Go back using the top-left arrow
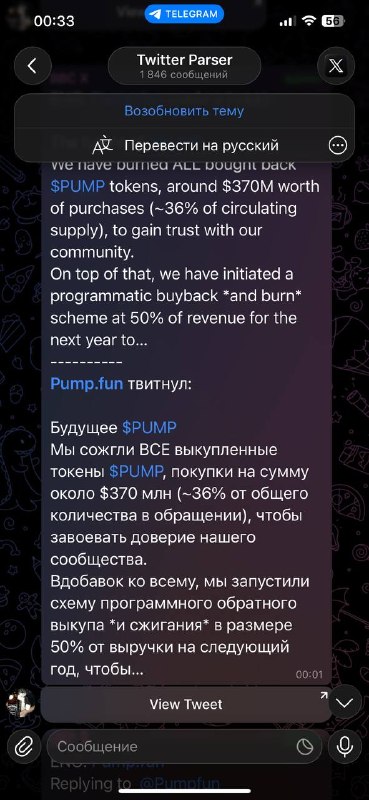 click(x=33, y=66)
